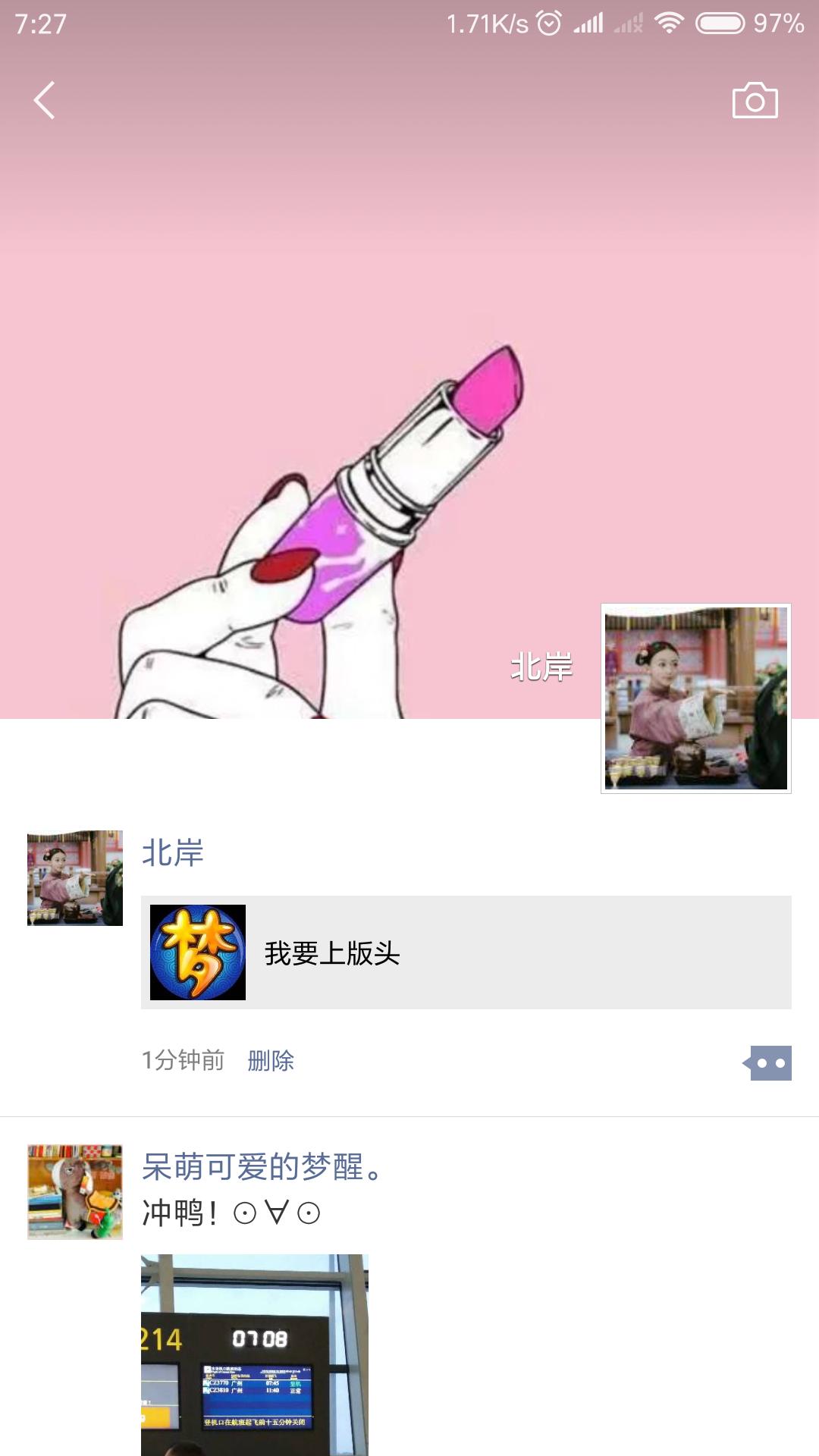
Task: Open the shared link 我要上版头
Action: point(466,952)
